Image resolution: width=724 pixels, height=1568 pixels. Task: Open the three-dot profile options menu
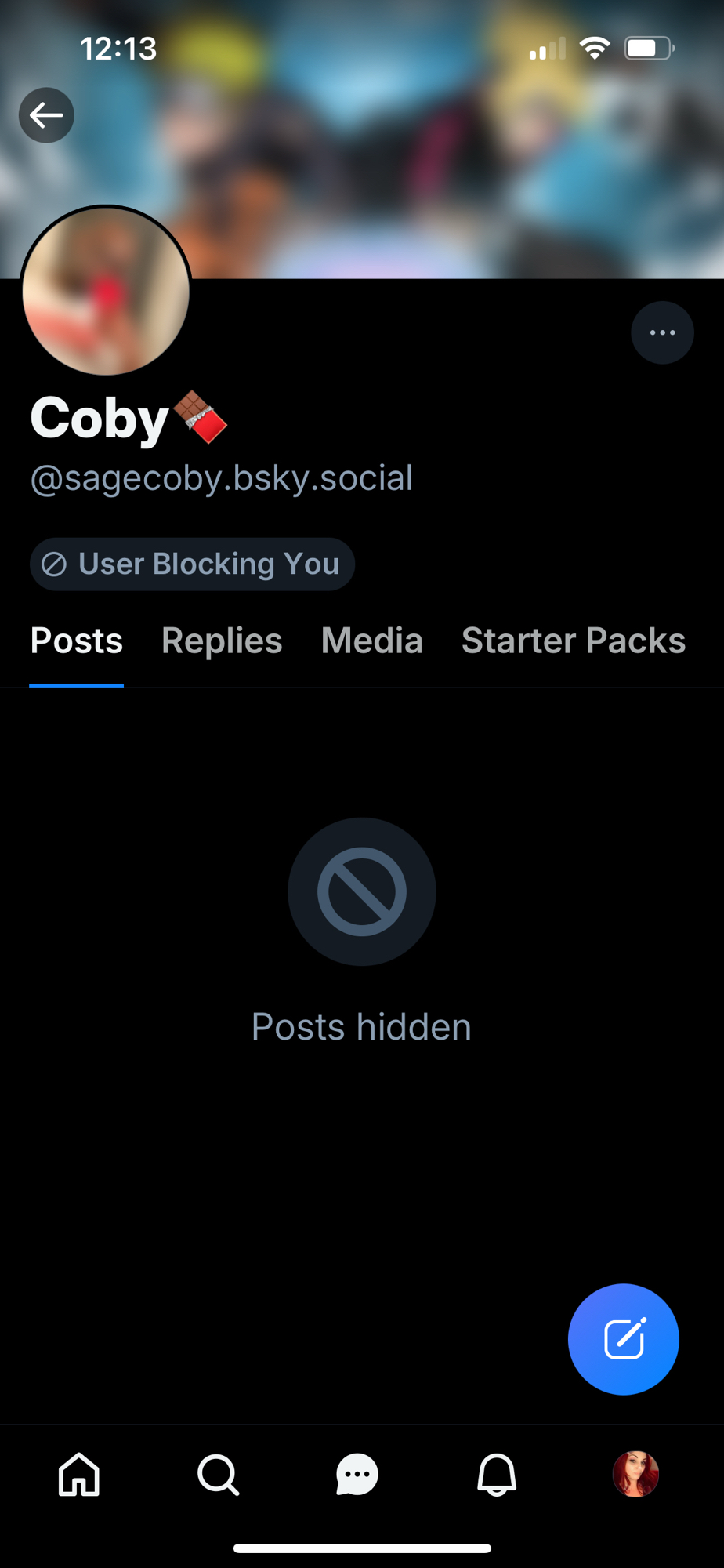coord(662,332)
